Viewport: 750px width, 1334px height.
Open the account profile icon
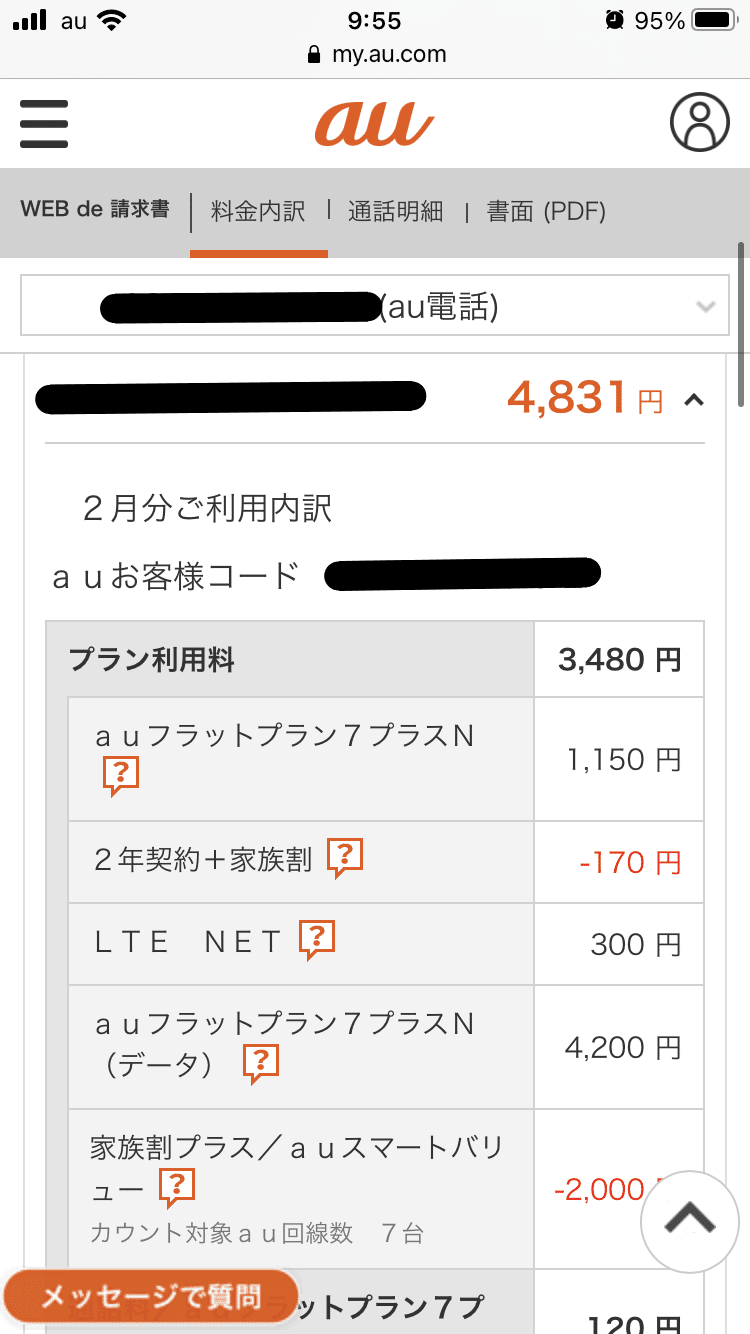point(700,122)
